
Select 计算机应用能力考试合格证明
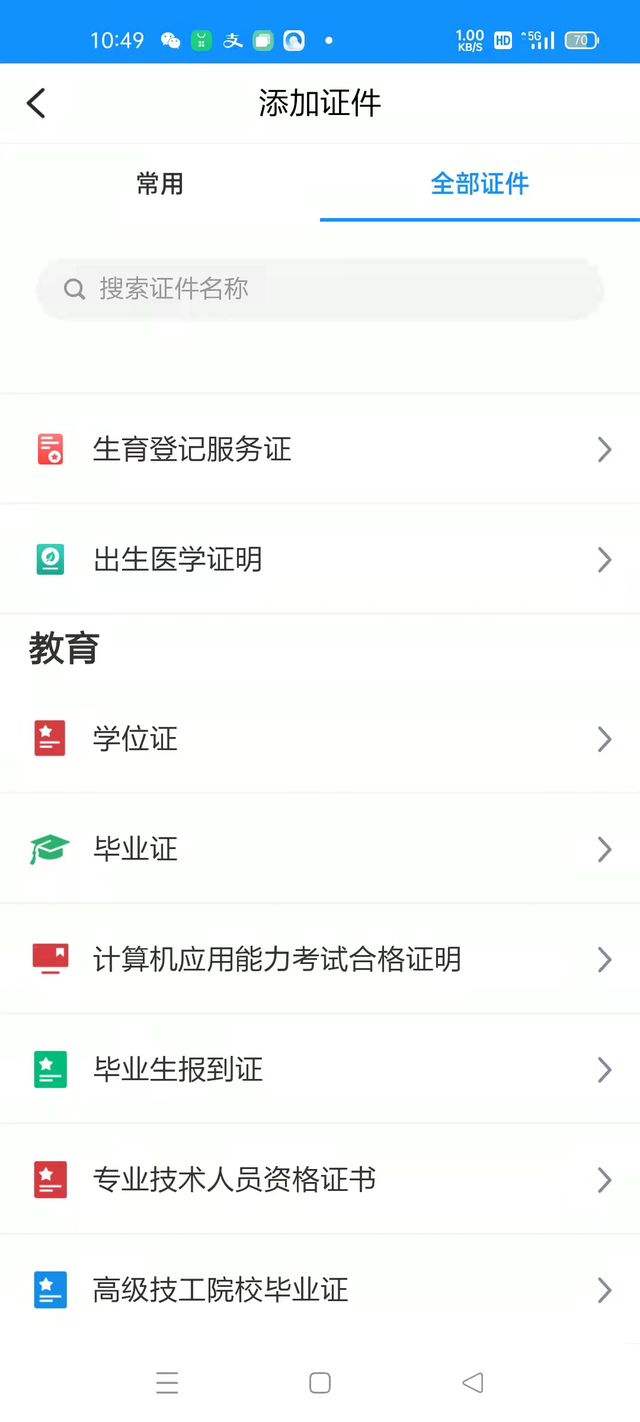click(320, 959)
